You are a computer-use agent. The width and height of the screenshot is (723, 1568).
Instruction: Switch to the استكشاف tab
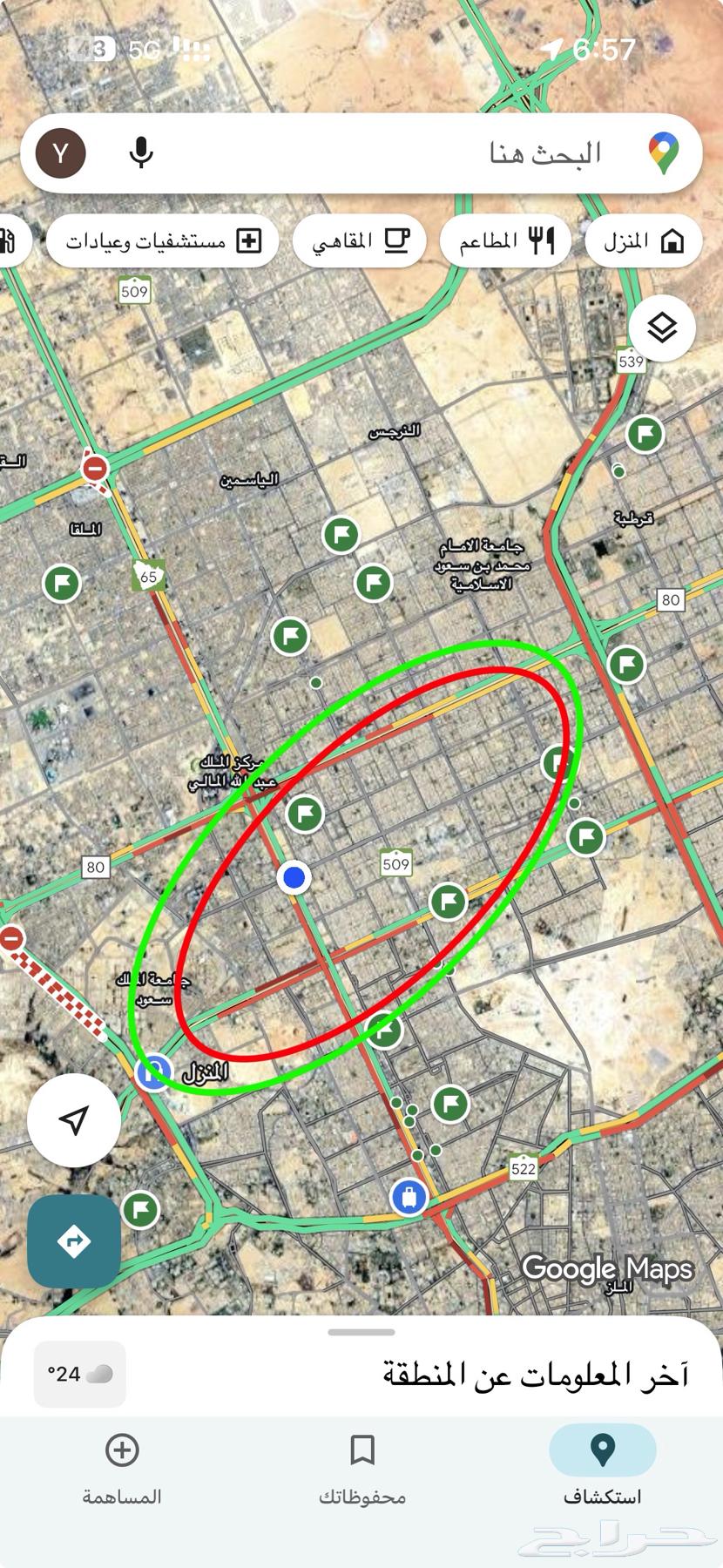tap(602, 1470)
